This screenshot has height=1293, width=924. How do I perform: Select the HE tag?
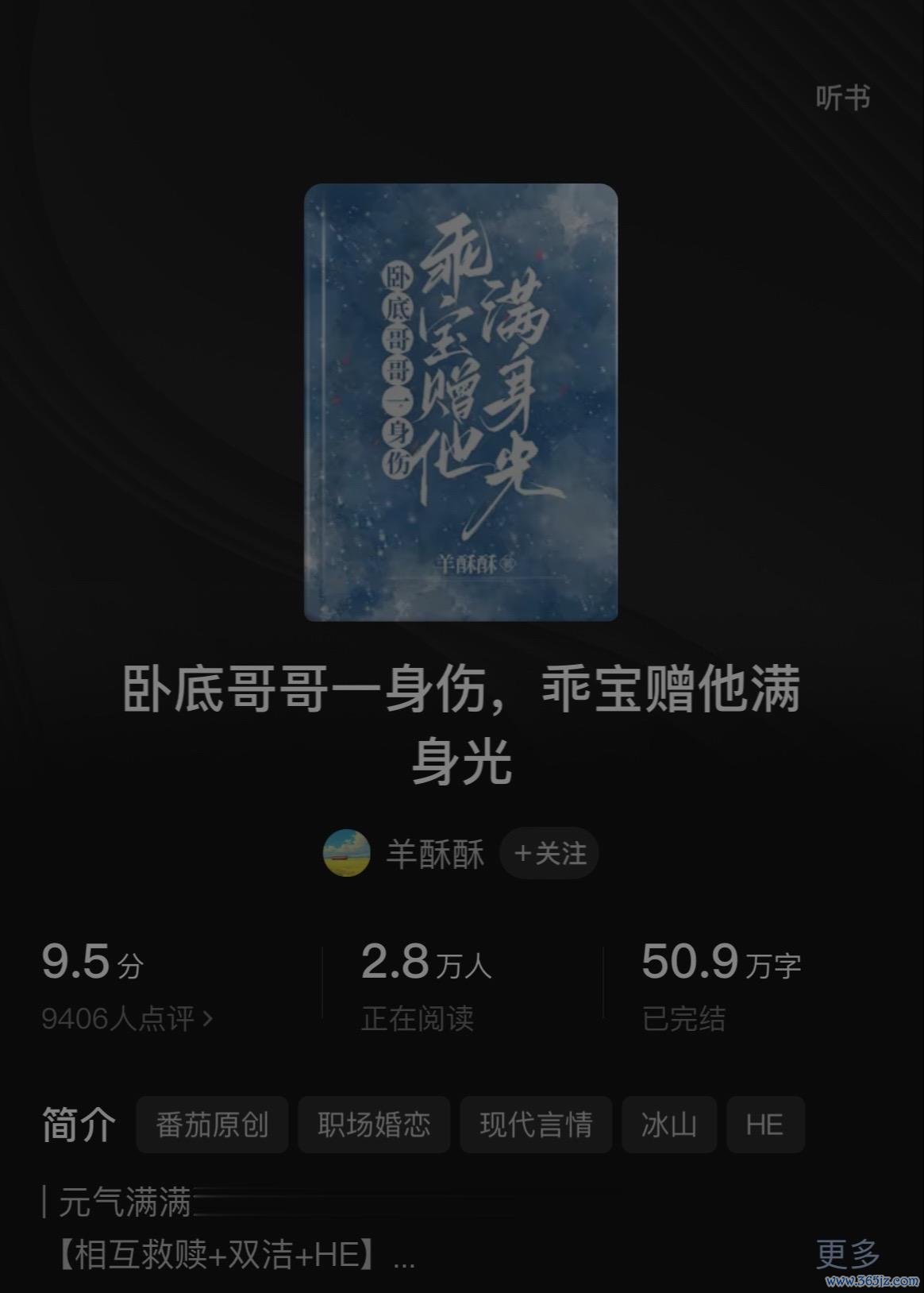[x=765, y=1125]
